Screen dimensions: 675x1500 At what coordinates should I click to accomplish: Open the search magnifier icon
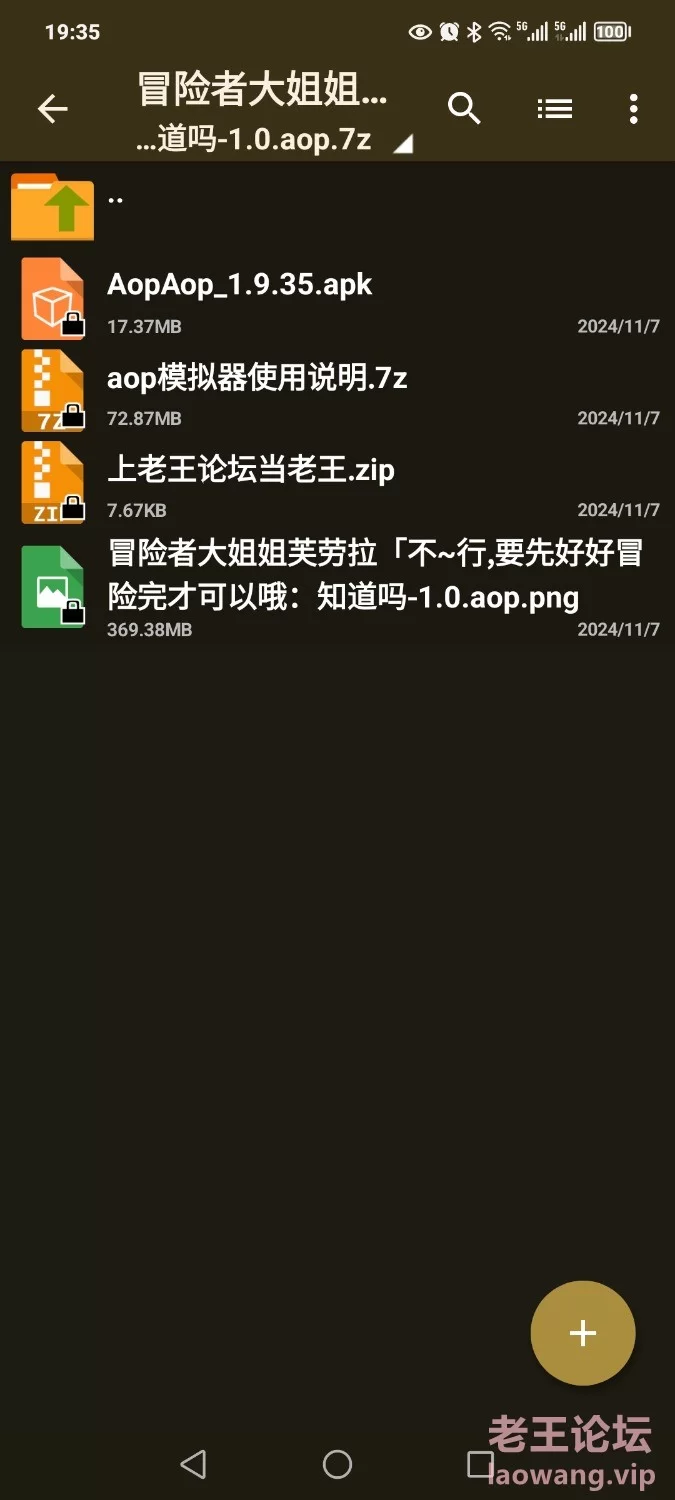[x=464, y=108]
